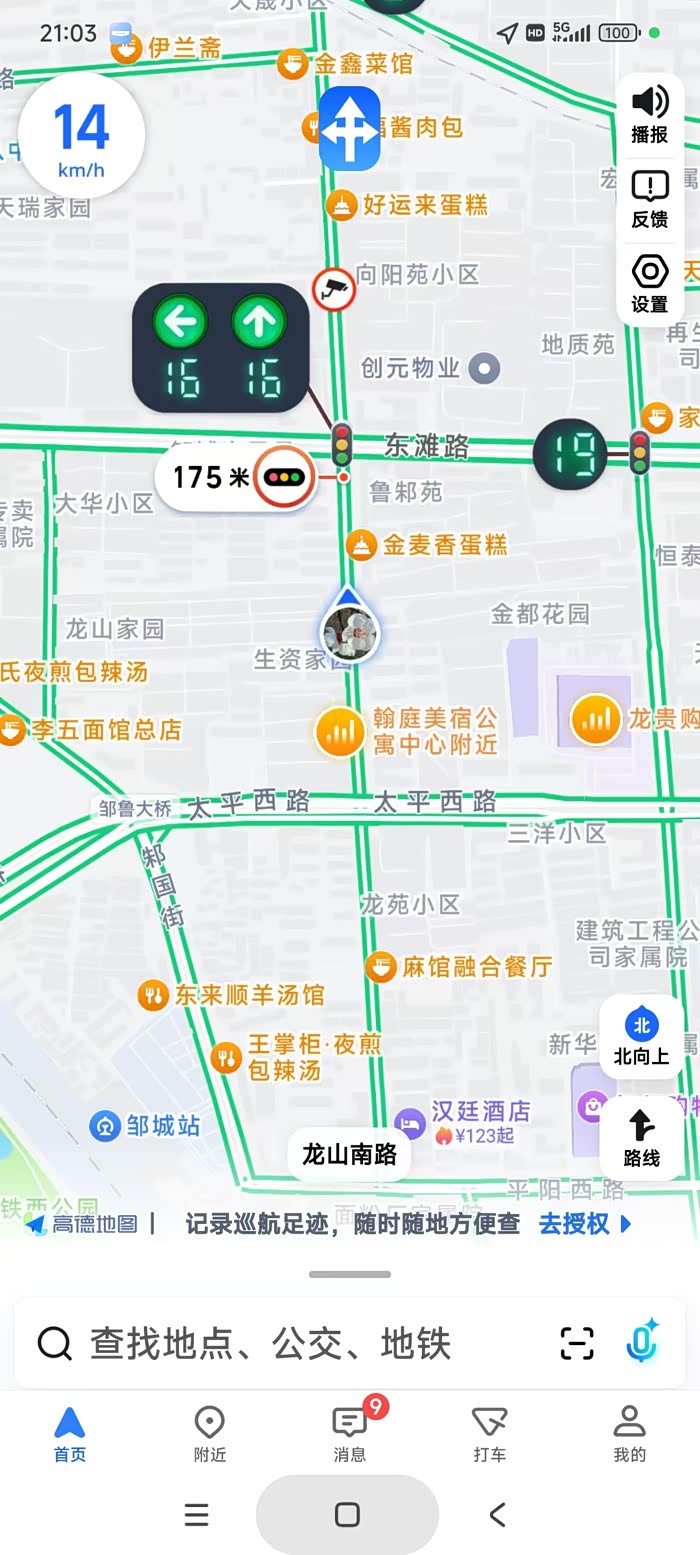
Task: Toggle the 北向上 map orientation button
Action: (x=641, y=1037)
